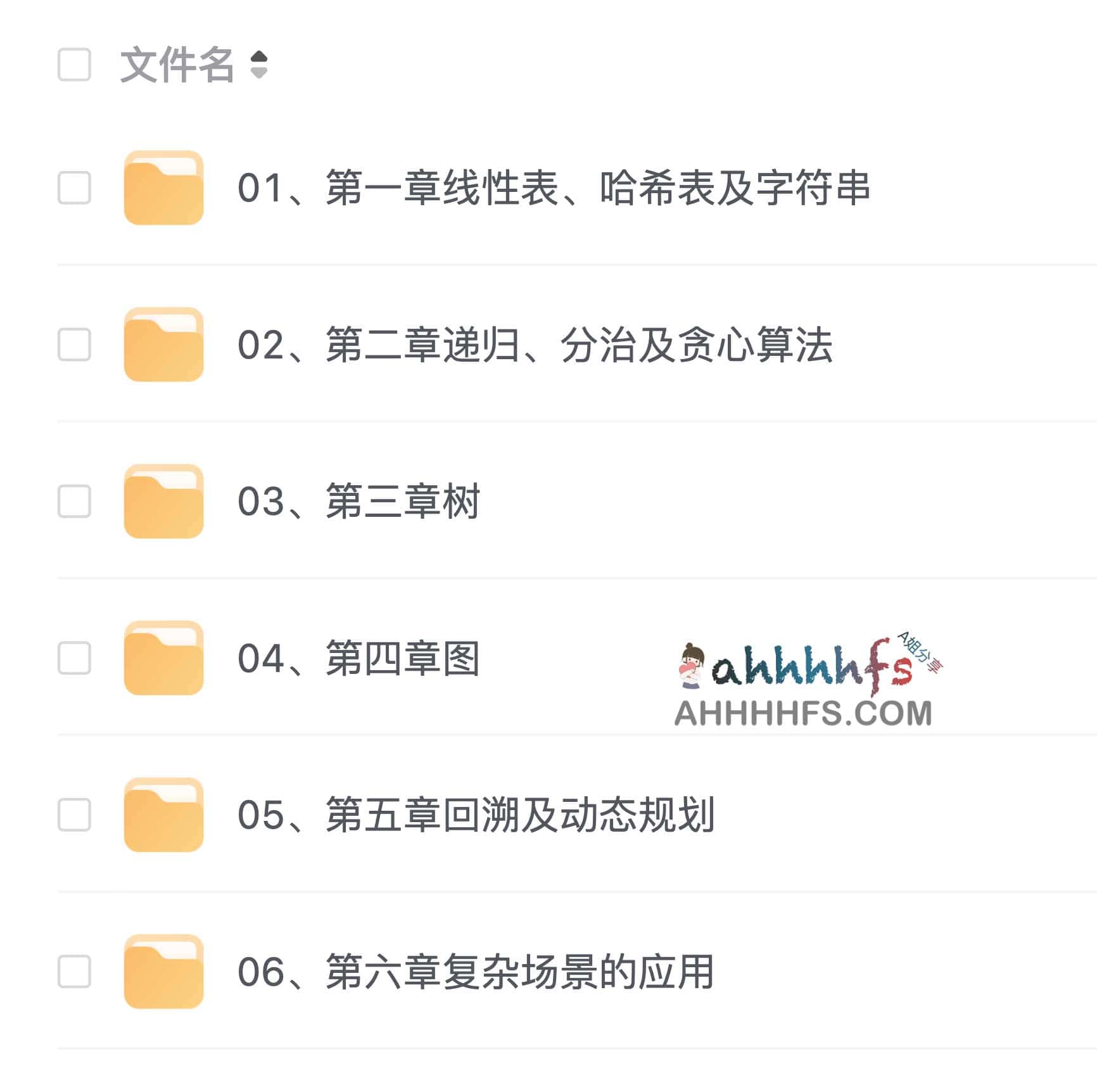Open the 04、第四章图 folder

tap(358, 659)
